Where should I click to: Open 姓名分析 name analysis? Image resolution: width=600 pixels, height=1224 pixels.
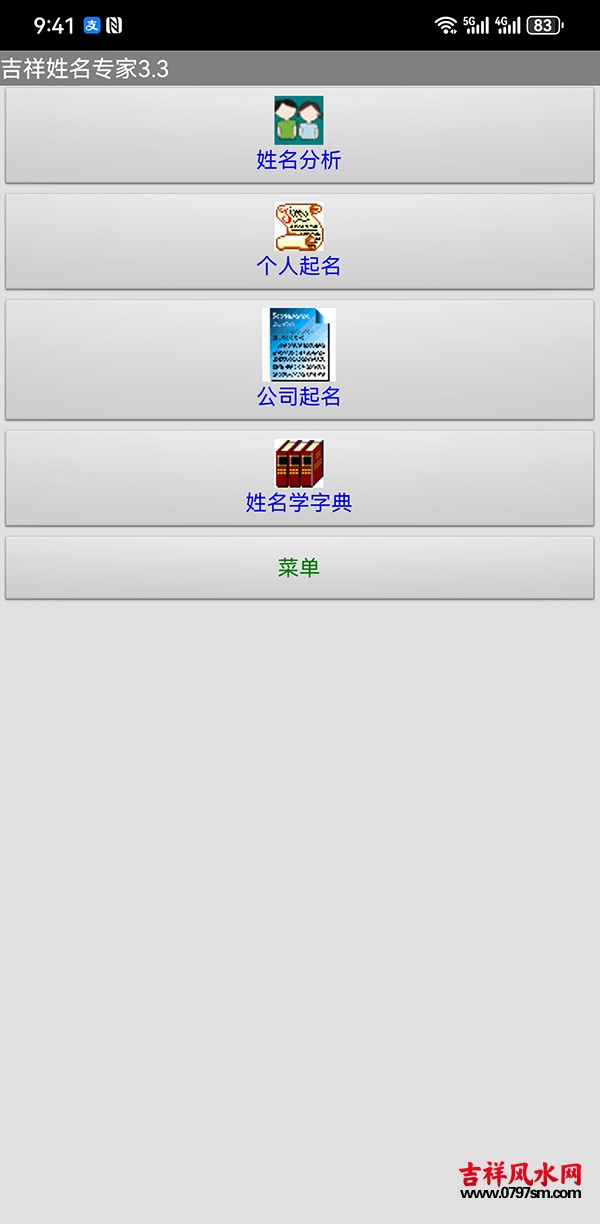coord(299,136)
